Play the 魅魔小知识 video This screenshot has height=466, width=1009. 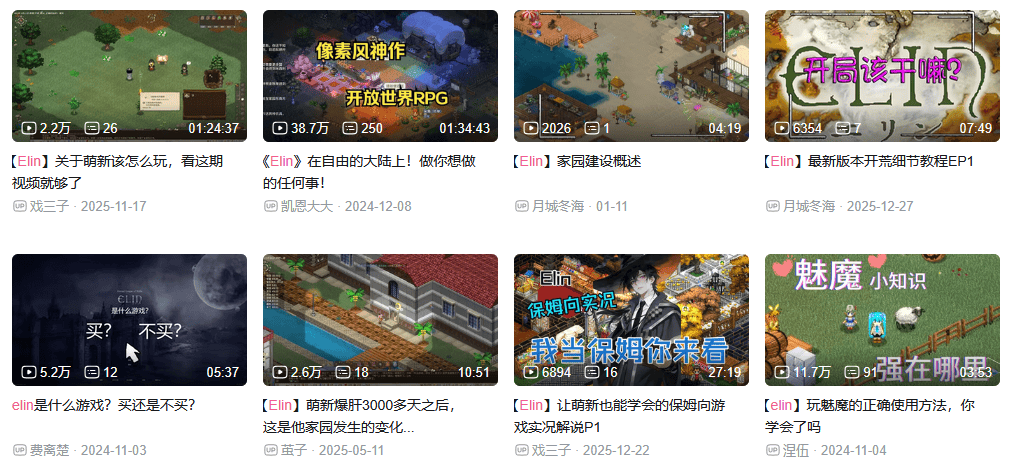[882, 319]
